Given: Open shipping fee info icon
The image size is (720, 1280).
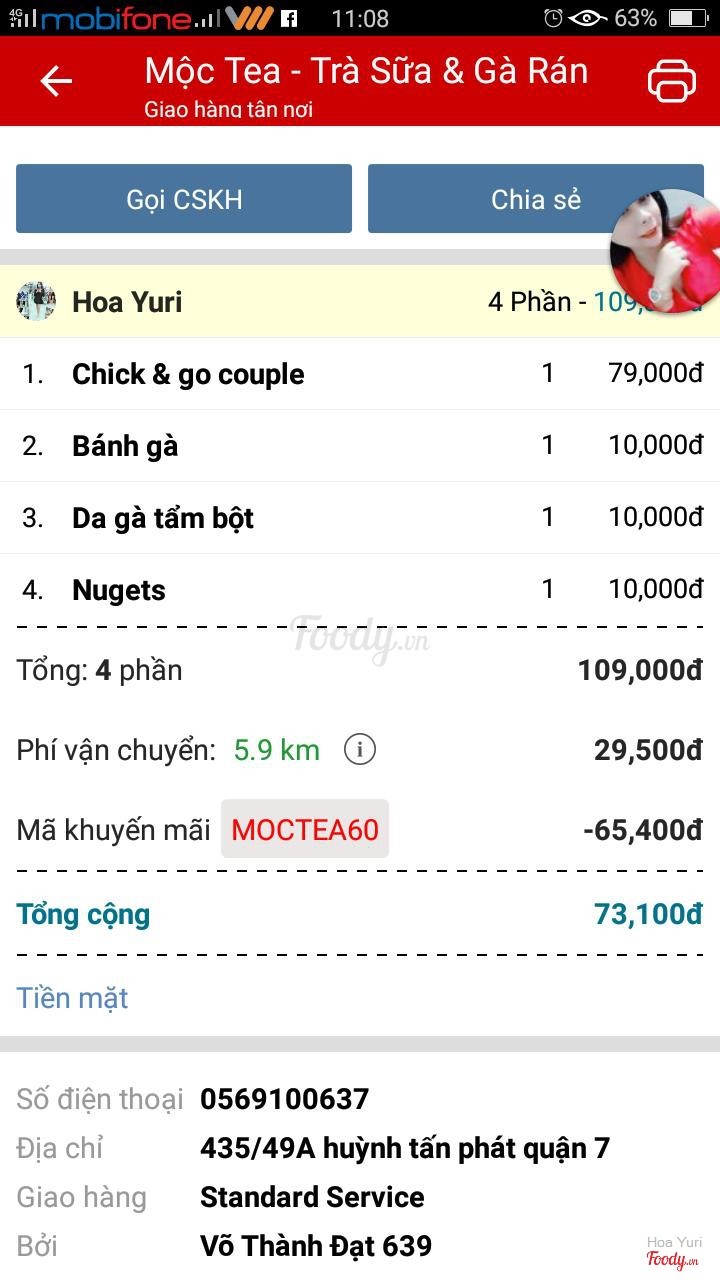Looking at the screenshot, I should pos(359,749).
